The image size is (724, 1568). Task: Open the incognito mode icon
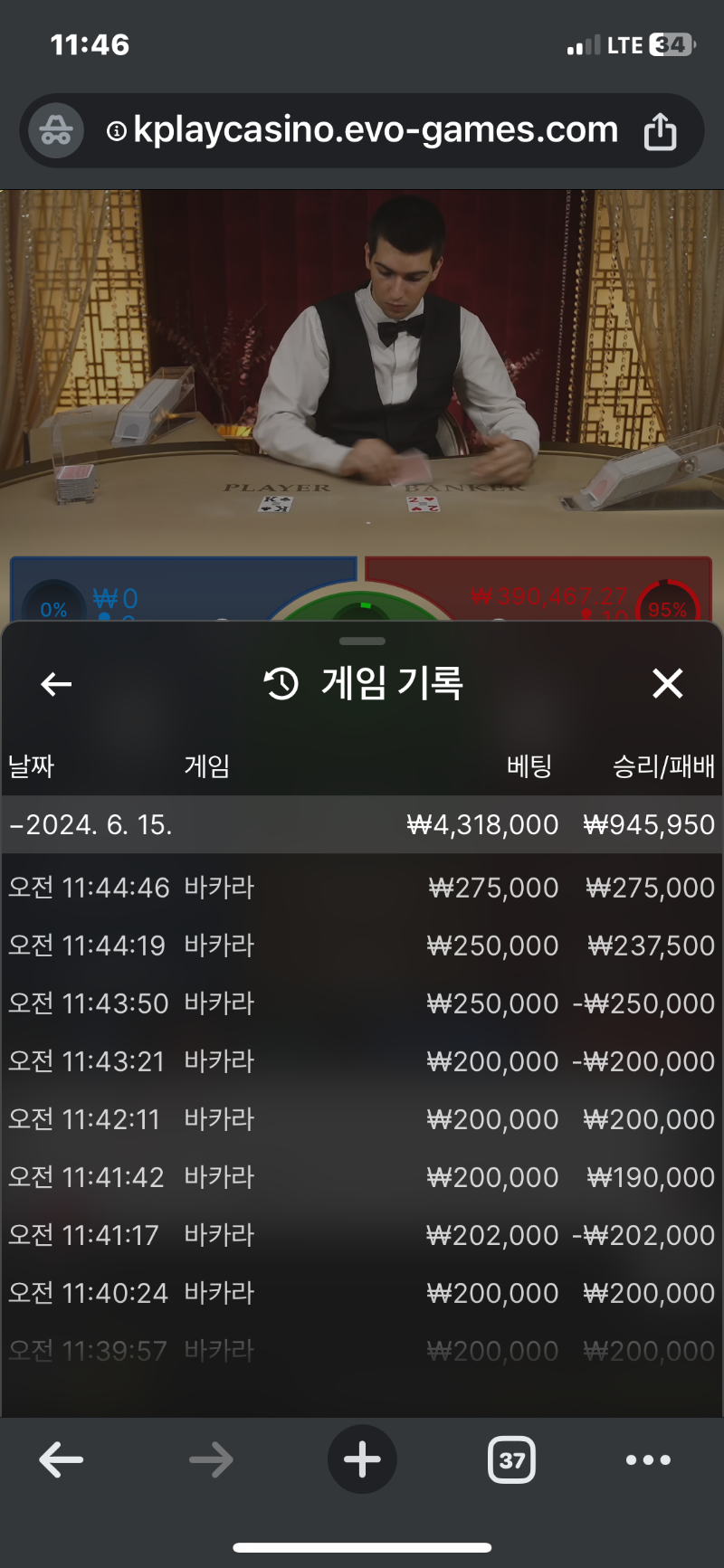(56, 131)
